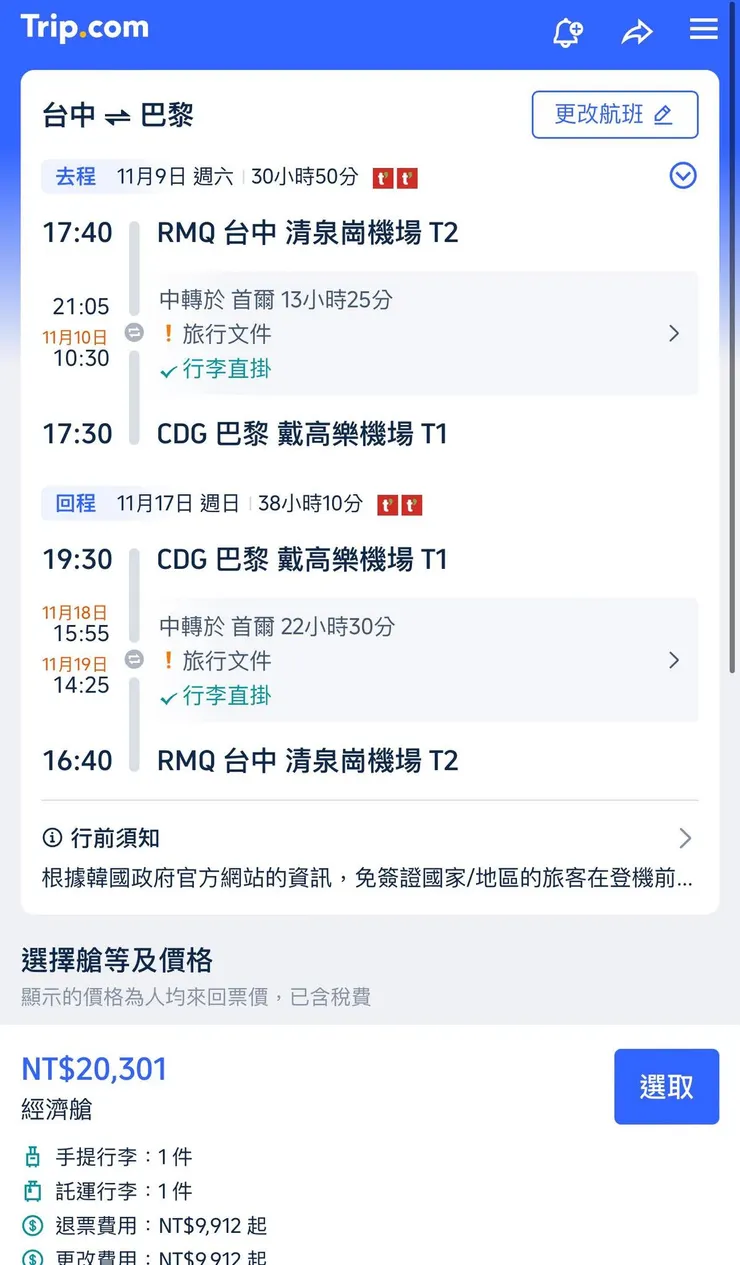
Task: Click the share flight icon
Action: pyautogui.click(x=637, y=31)
